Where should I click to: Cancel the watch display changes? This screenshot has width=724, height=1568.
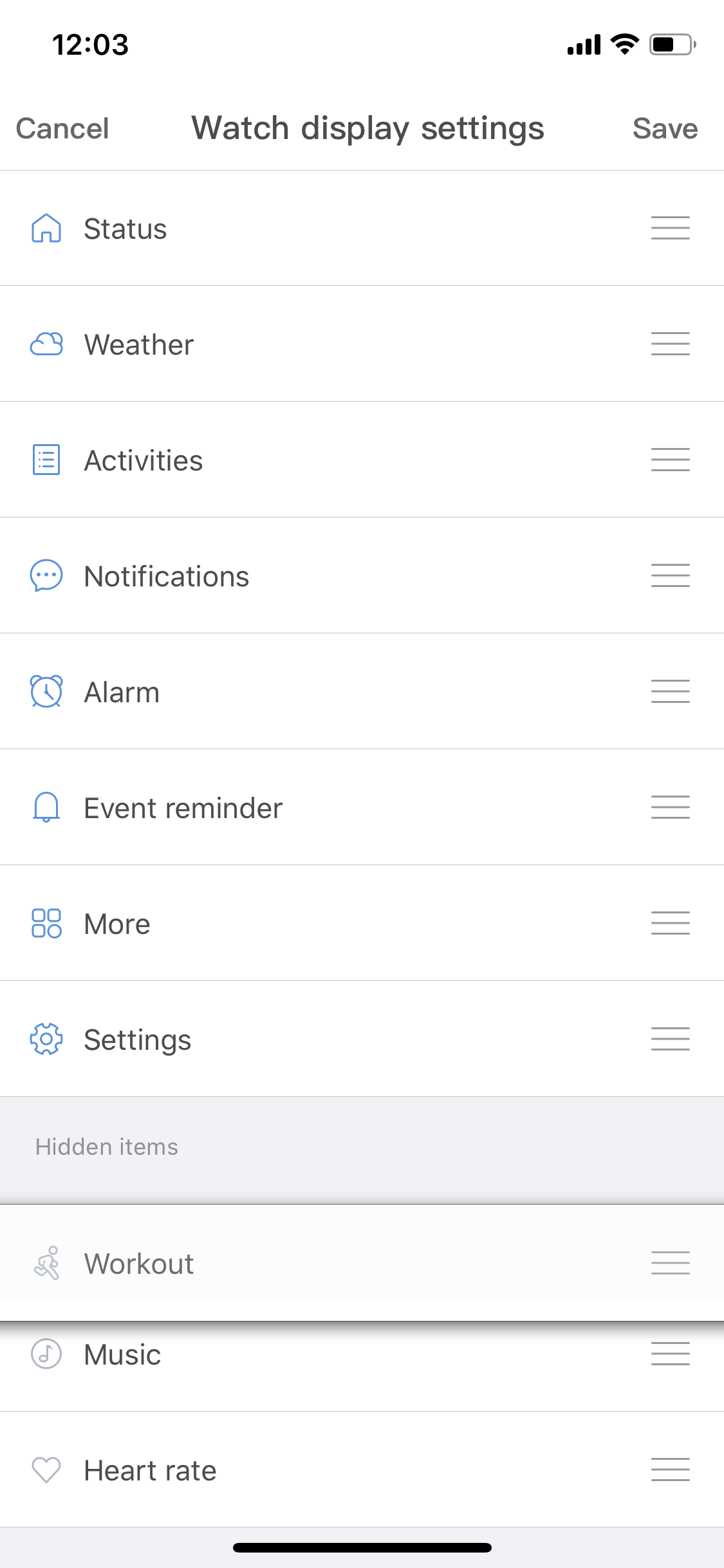click(62, 129)
